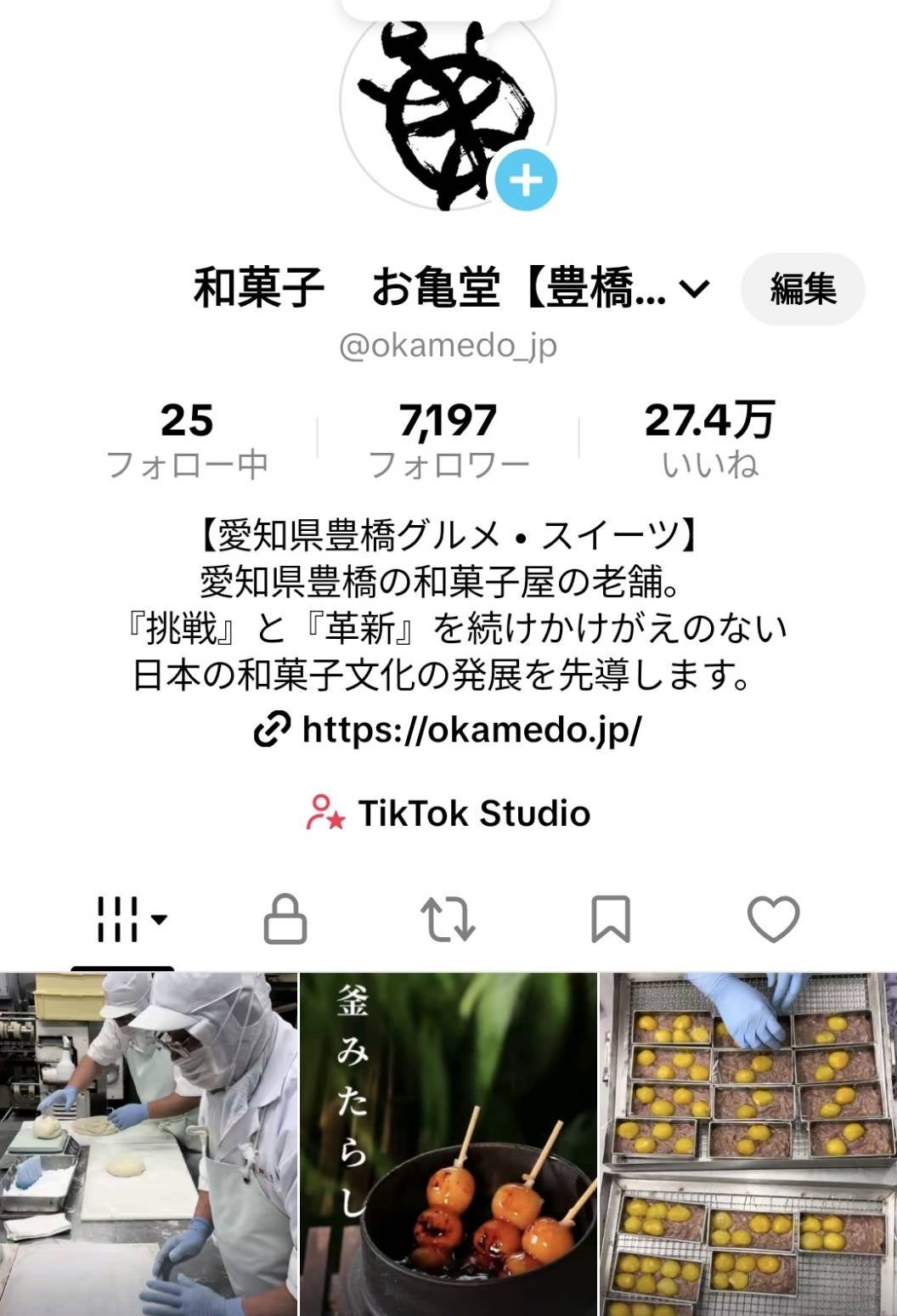
Task: Open the 27.4万 いいね likes count
Action: (709, 440)
